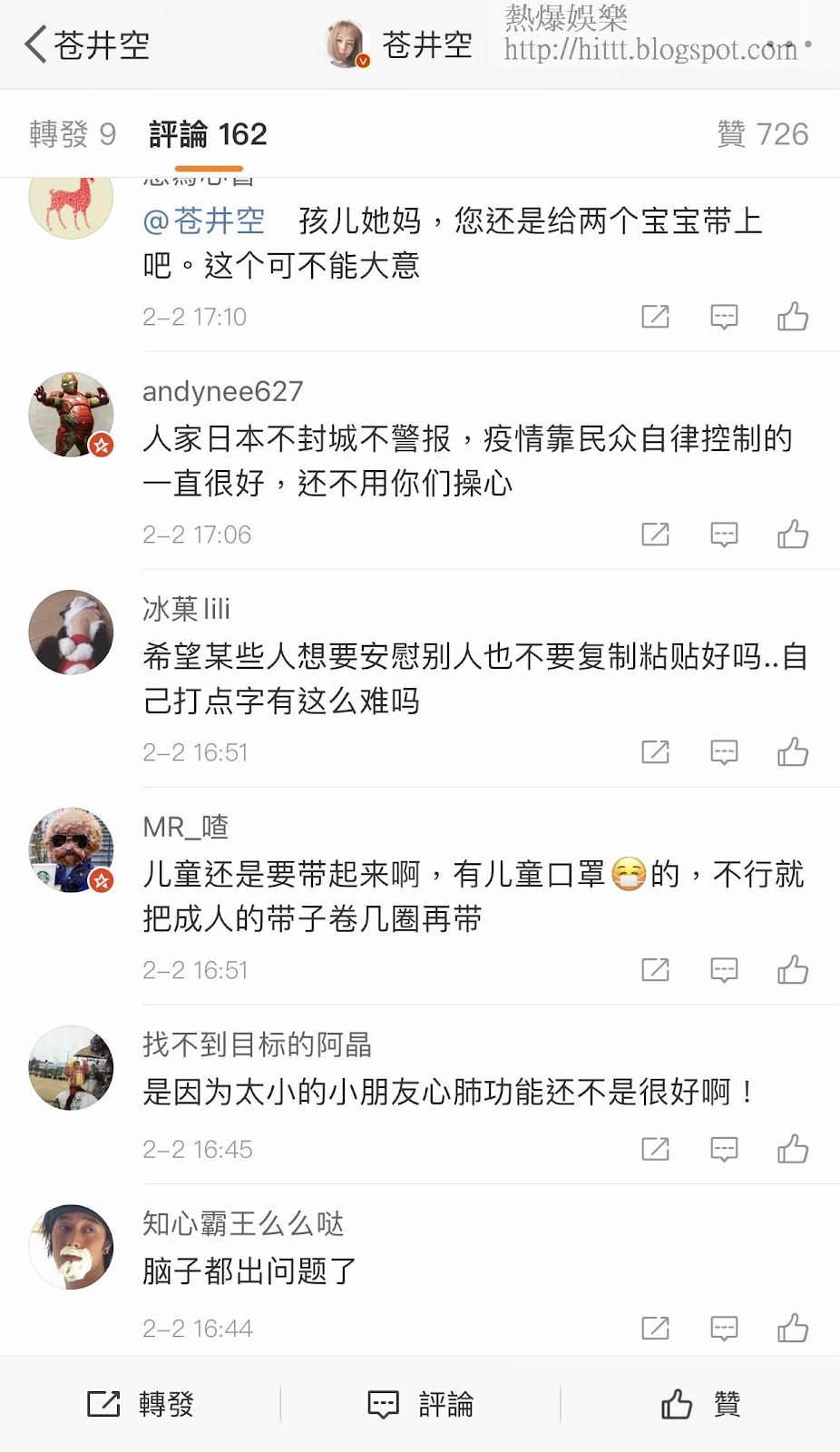Image resolution: width=840 pixels, height=1452 pixels.
Task: Repost 知心霸王么么哒's comment
Action: tap(655, 1329)
